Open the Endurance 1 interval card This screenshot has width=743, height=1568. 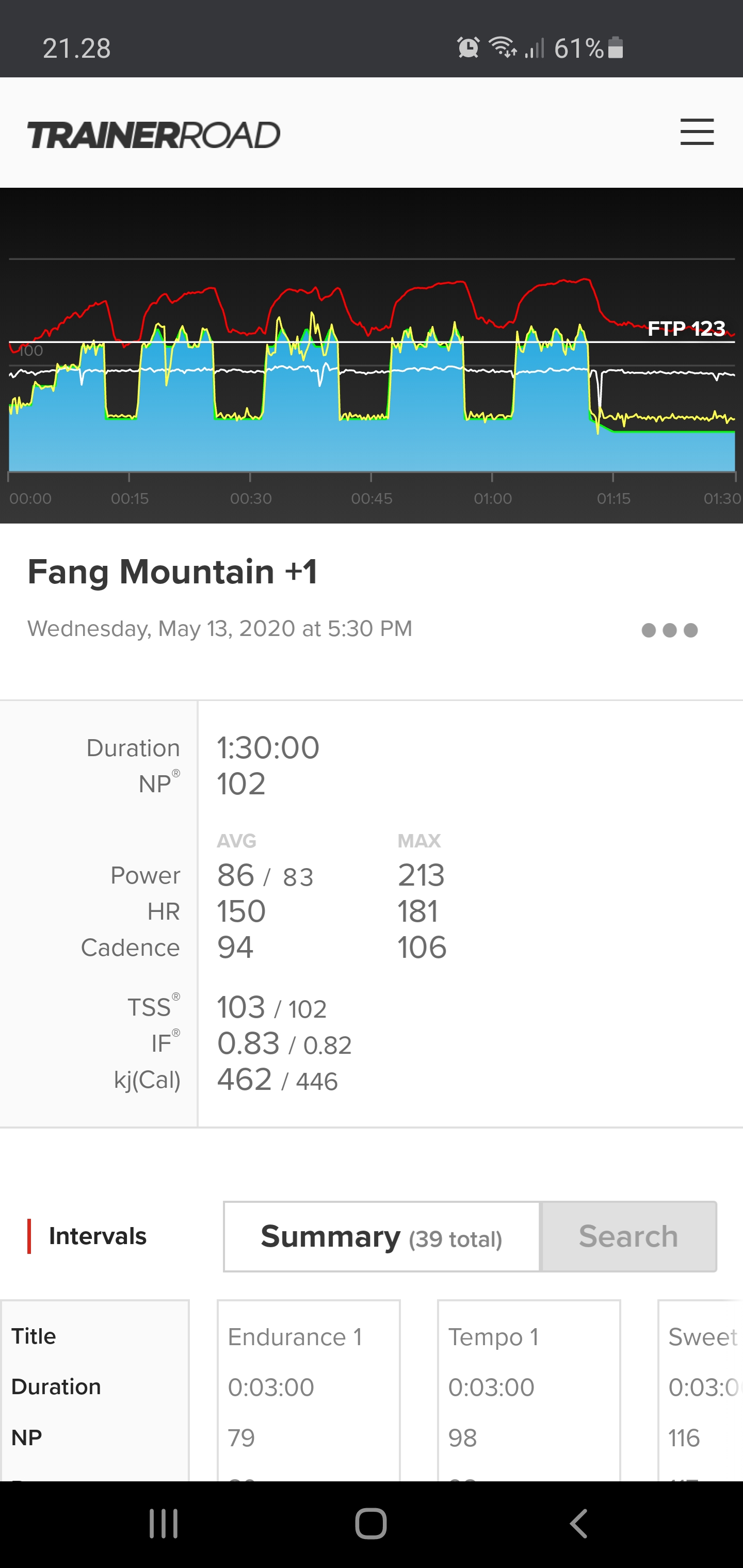[308, 1388]
